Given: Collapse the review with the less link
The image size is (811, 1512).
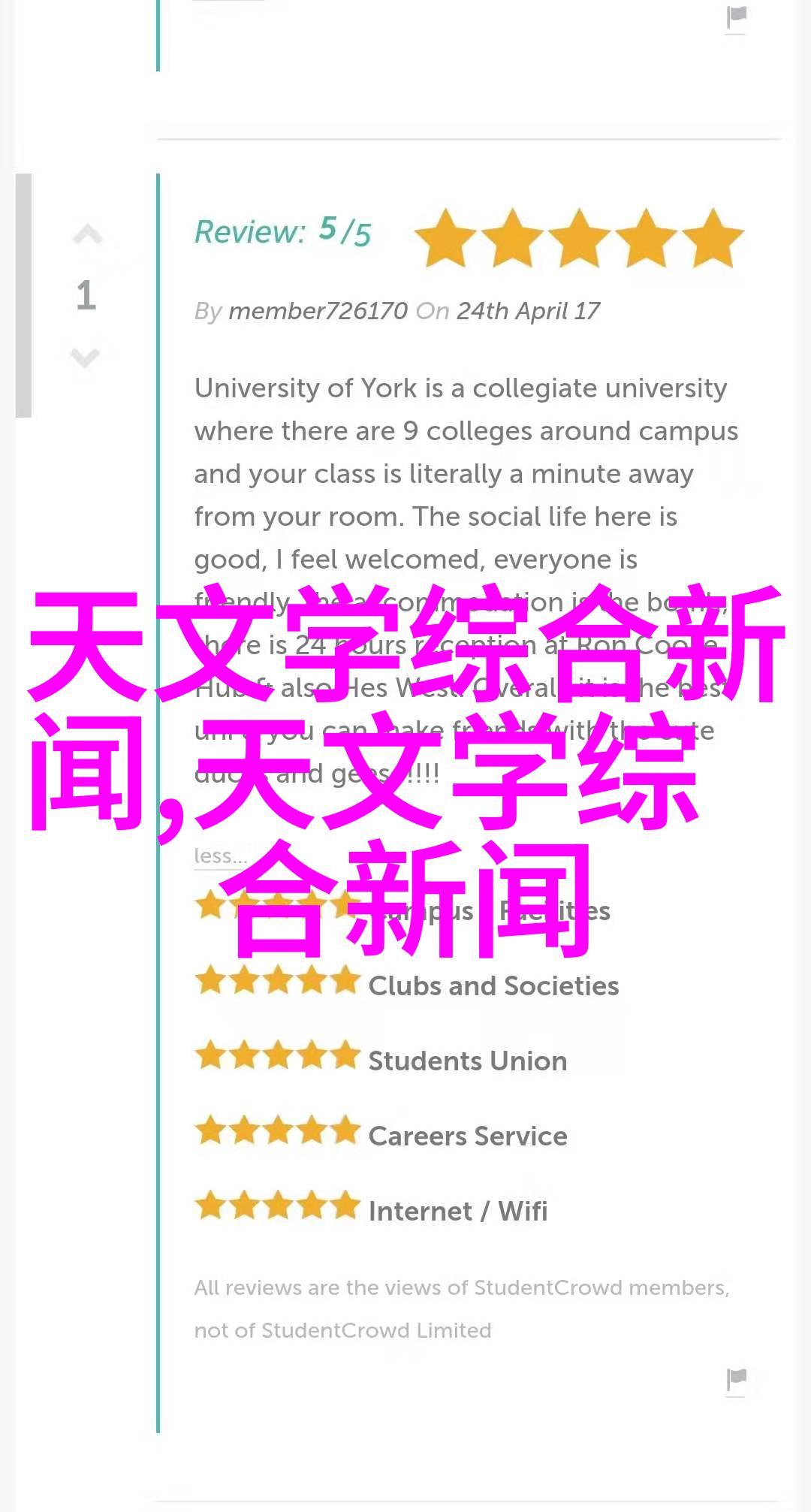Looking at the screenshot, I should 220,856.
